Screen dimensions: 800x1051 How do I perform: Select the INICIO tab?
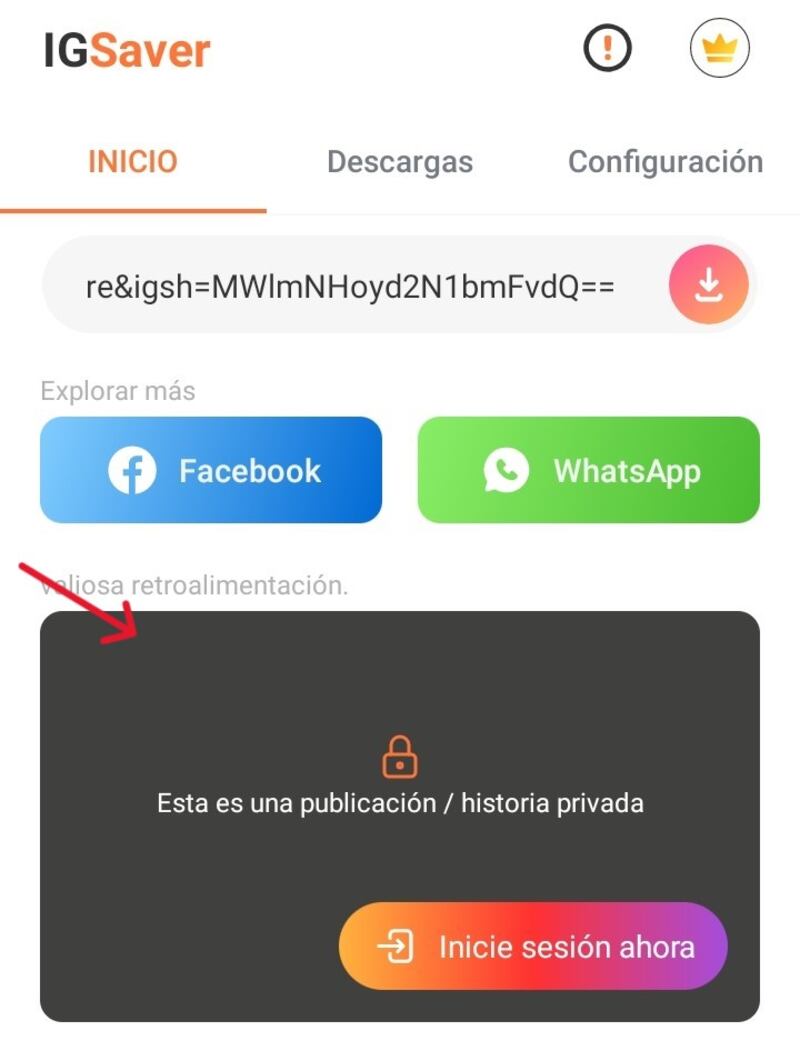coord(131,161)
